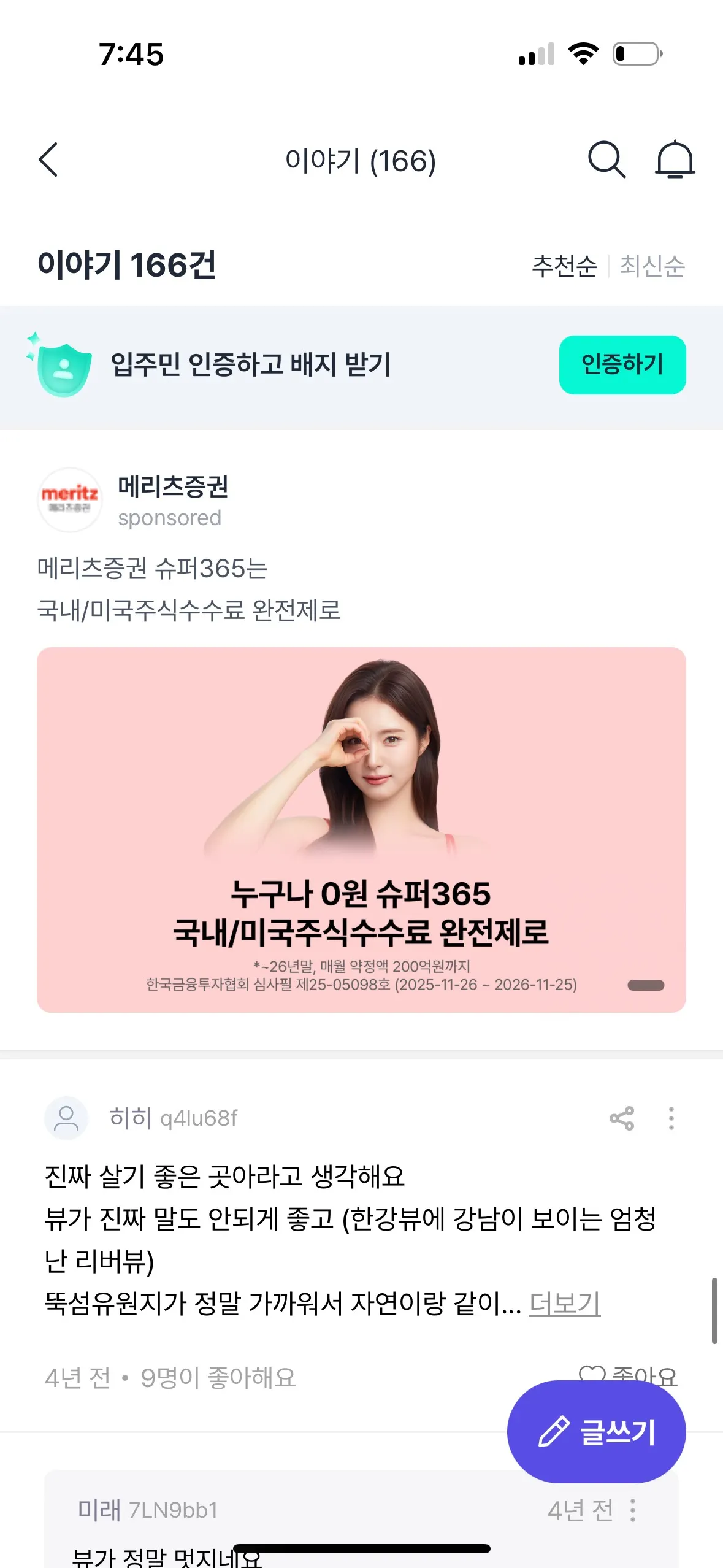Open options on 미래's comment
This screenshot has width=723, height=1568.
pyautogui.click(x=633, y=1510)
